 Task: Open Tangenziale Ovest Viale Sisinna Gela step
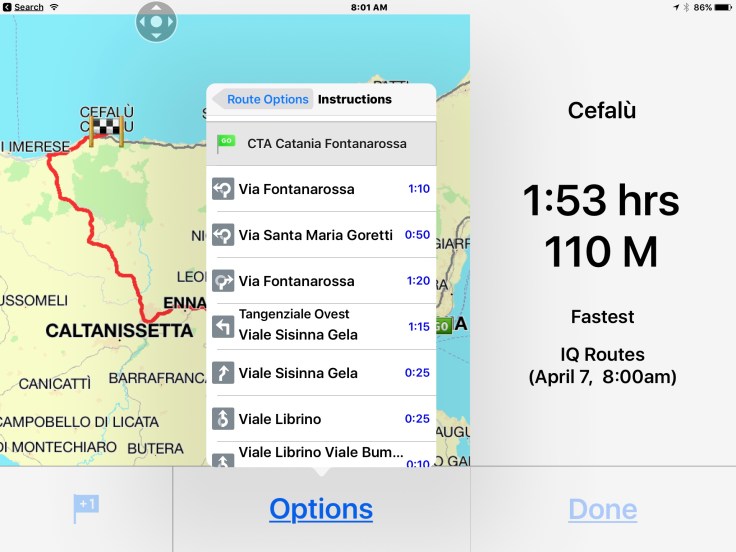click(x=321, y=326)
